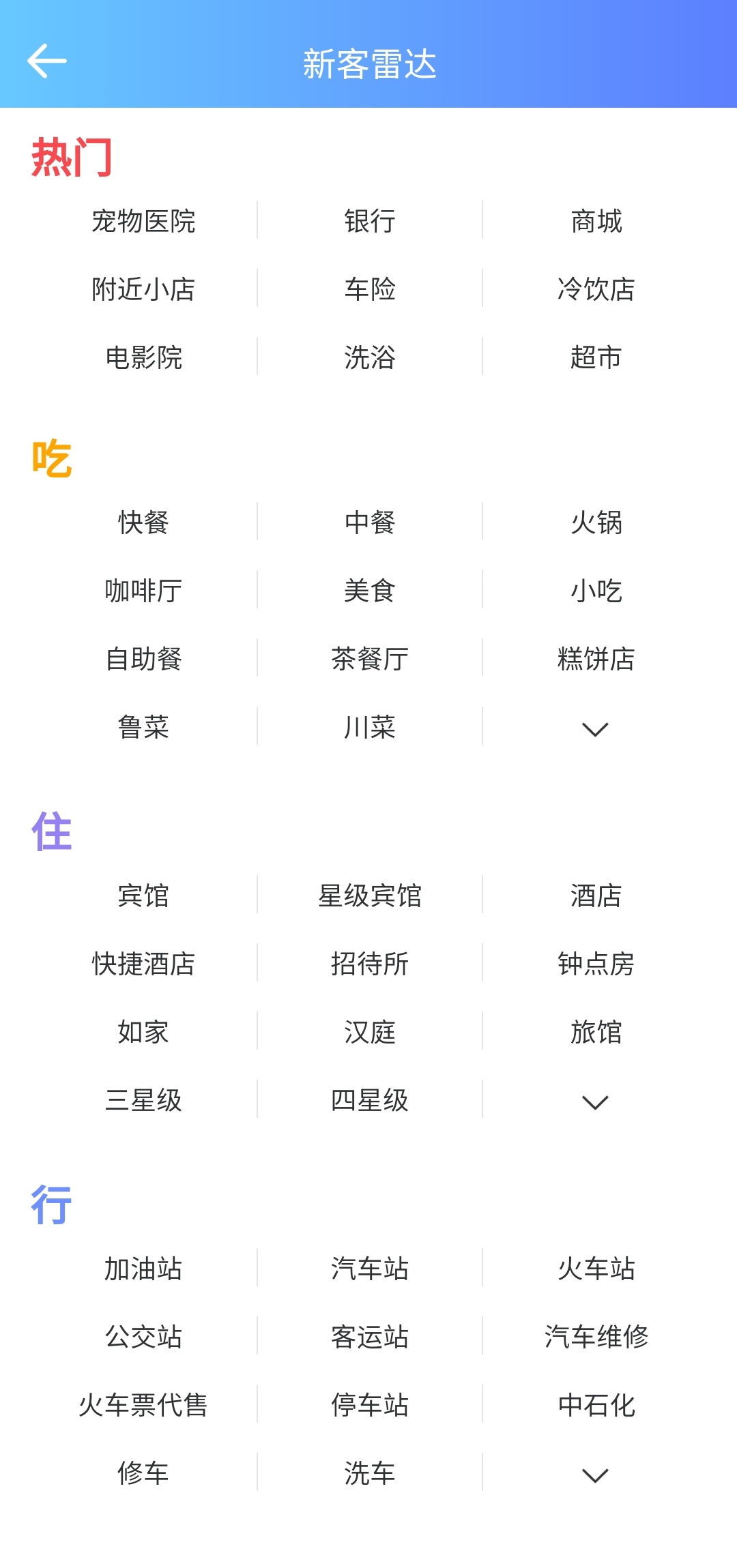The image size is (737, 1568).
Task: Open the 冷饮店 category
Action: point(596,289)
